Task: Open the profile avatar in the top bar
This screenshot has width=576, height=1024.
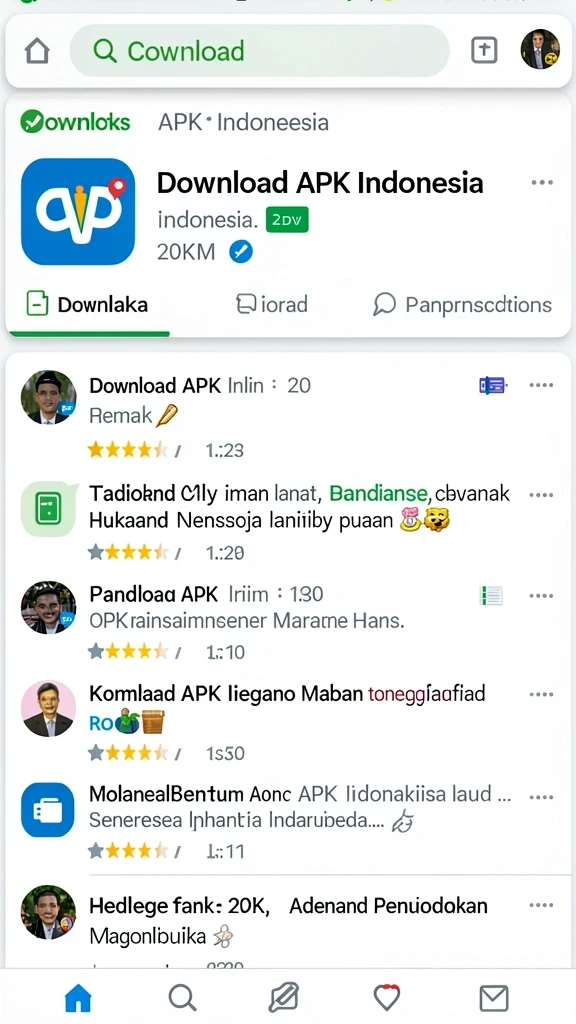Action: pos(540,50)
